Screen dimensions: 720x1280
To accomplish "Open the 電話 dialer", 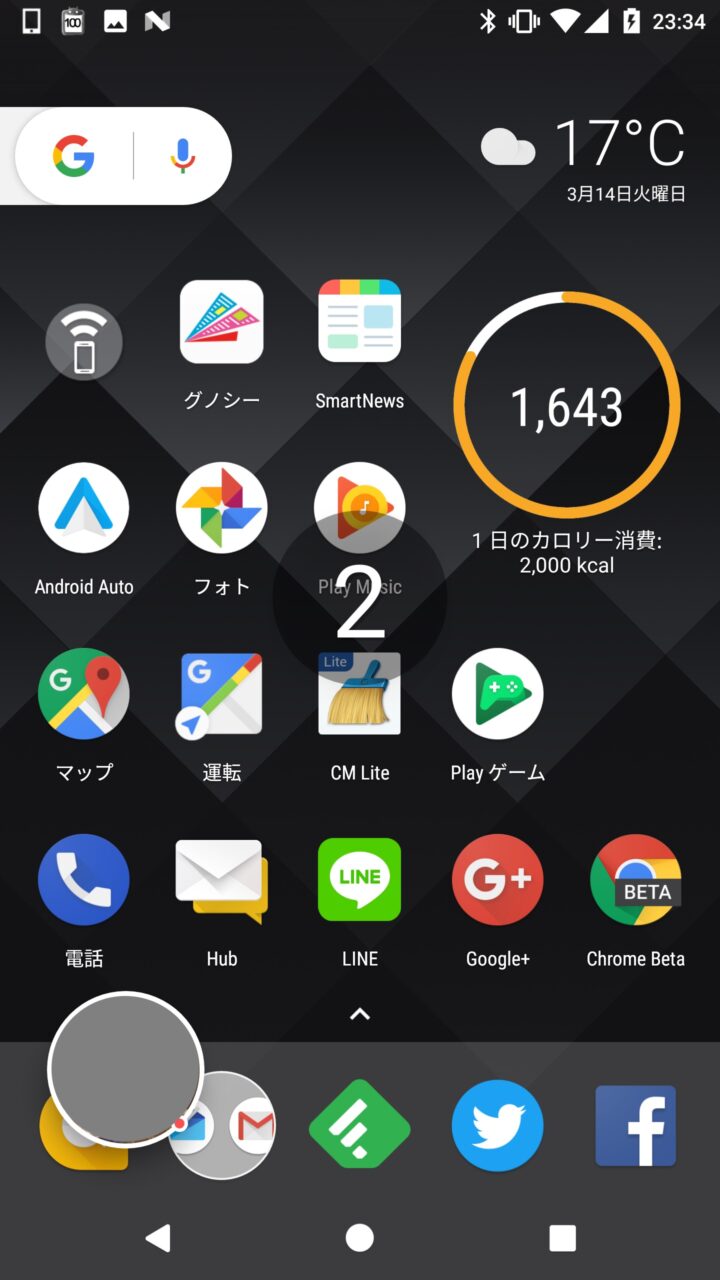I will (84, 880).
